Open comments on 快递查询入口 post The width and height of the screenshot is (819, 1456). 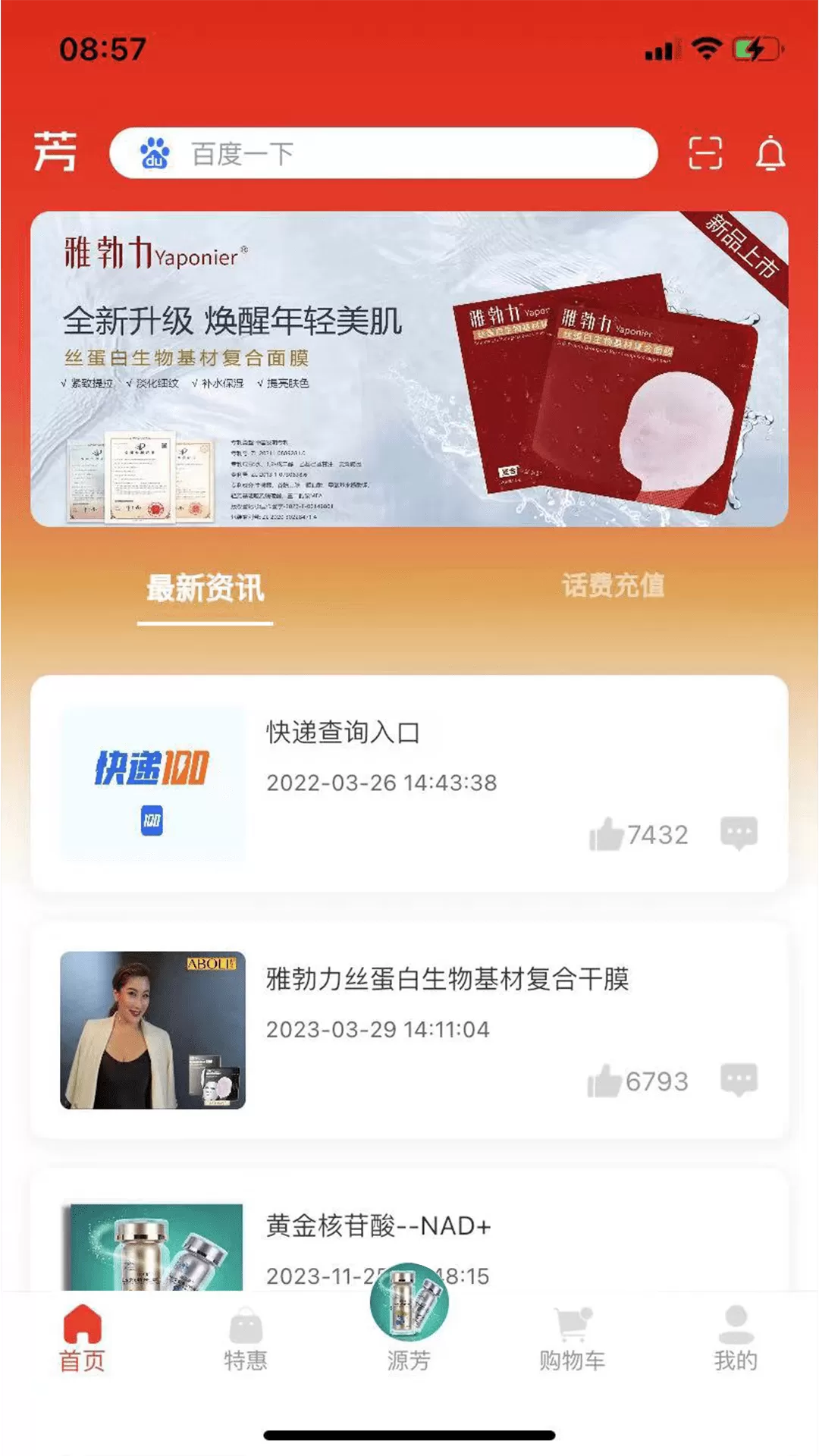pos(739,833)
